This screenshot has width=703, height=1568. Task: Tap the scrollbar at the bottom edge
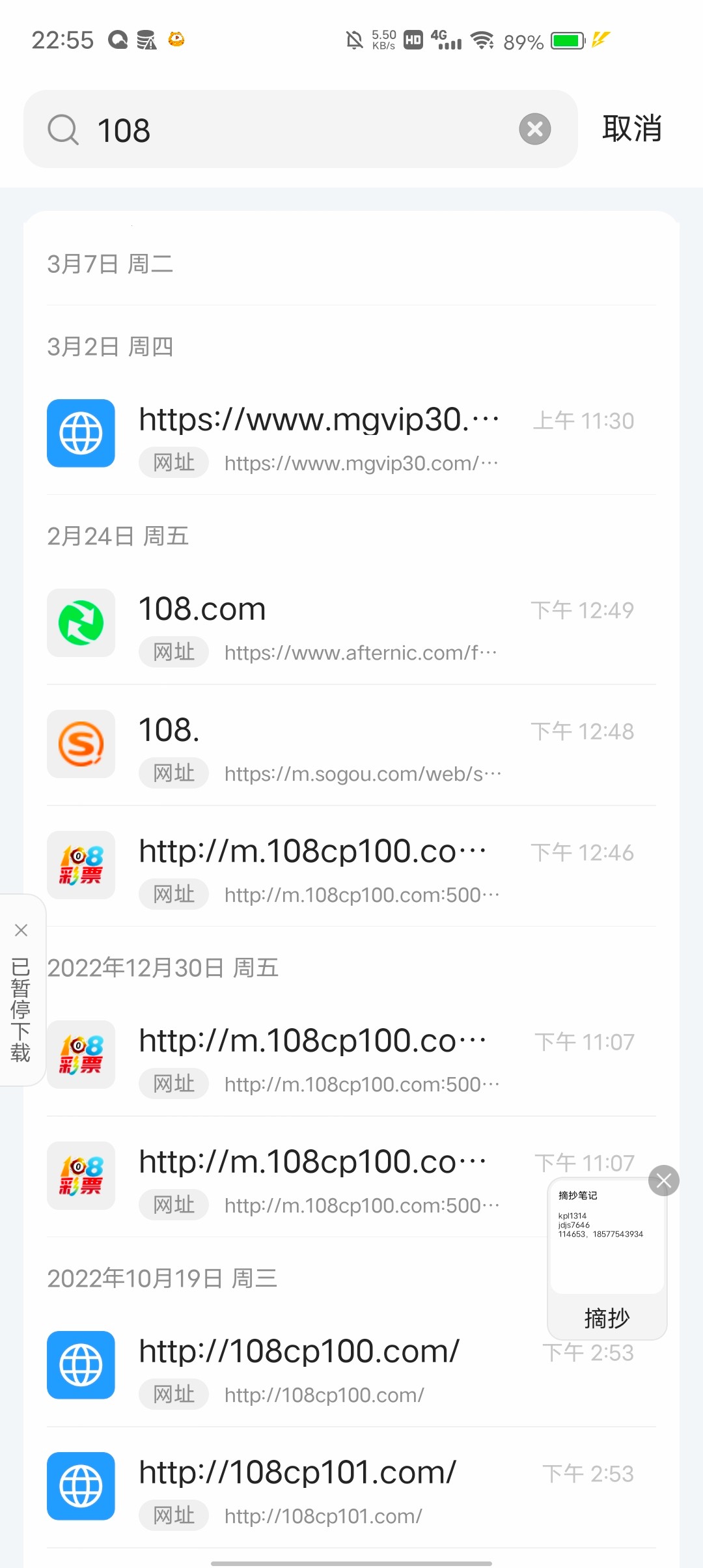pyautogui.click(x=351, y=1563)
